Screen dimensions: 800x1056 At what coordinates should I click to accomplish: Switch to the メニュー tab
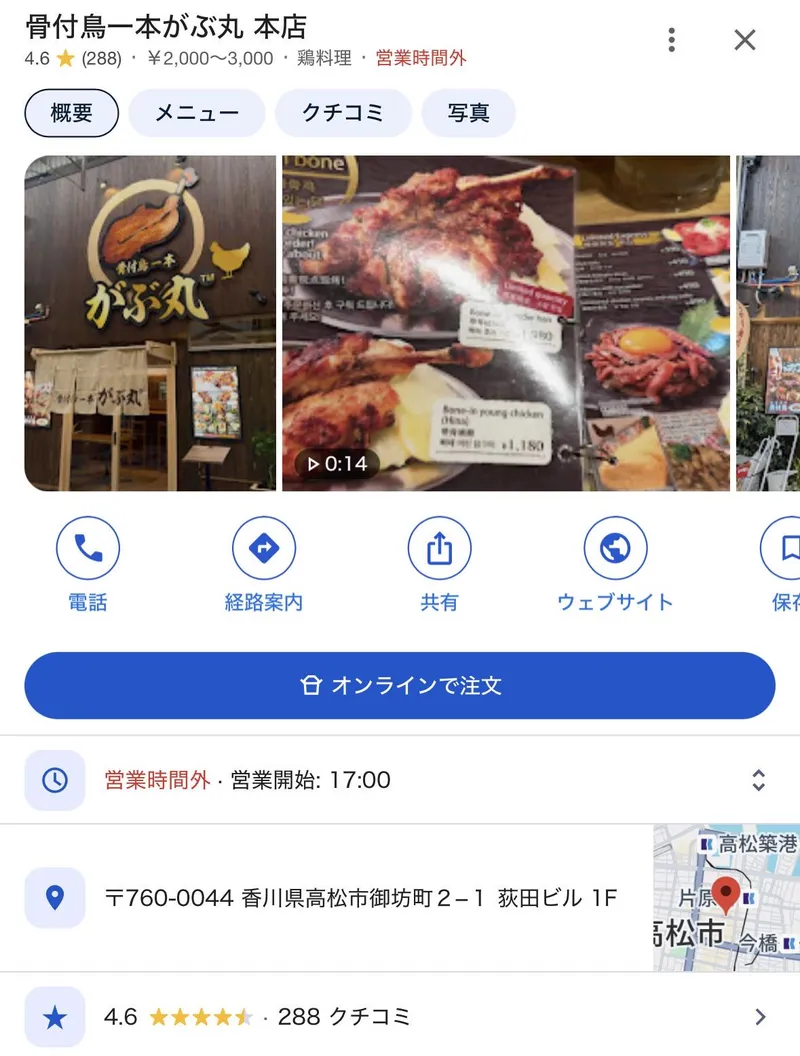click(x=197, y=113)
